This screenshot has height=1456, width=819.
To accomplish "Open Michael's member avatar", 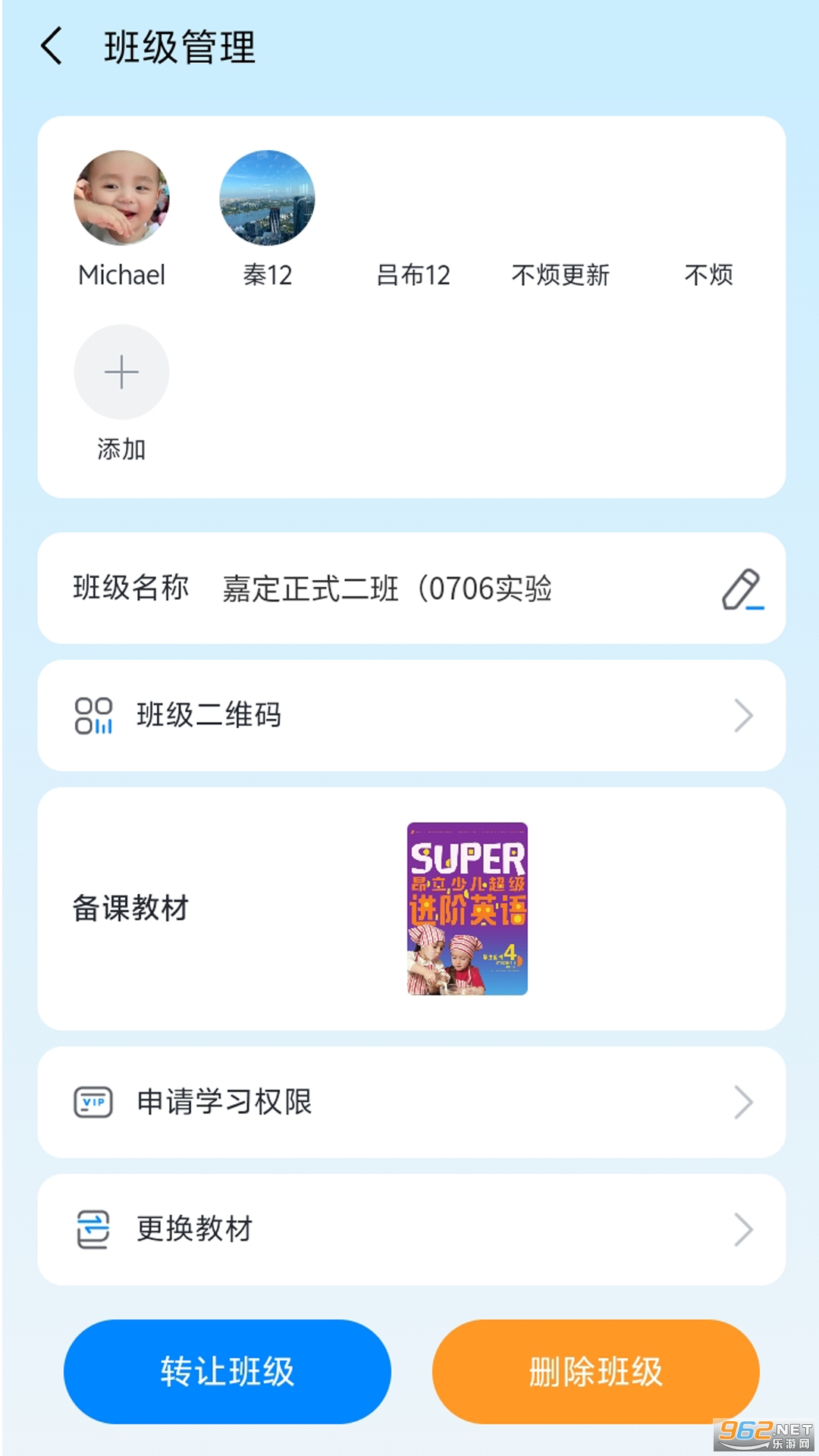I will click(x=121, y=198).
